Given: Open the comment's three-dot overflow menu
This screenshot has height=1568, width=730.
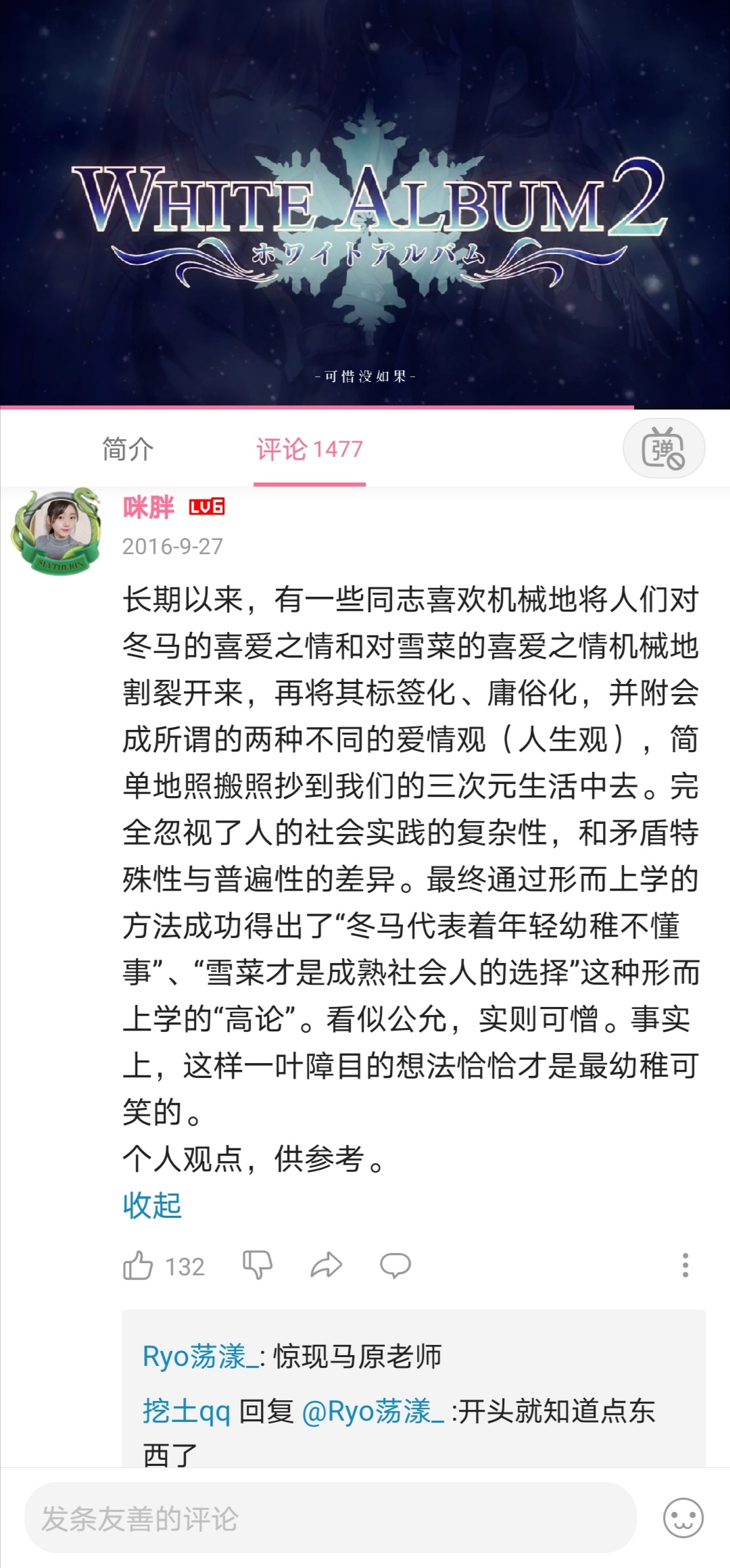Looking at the screenshot, I should click(685, 1265).
